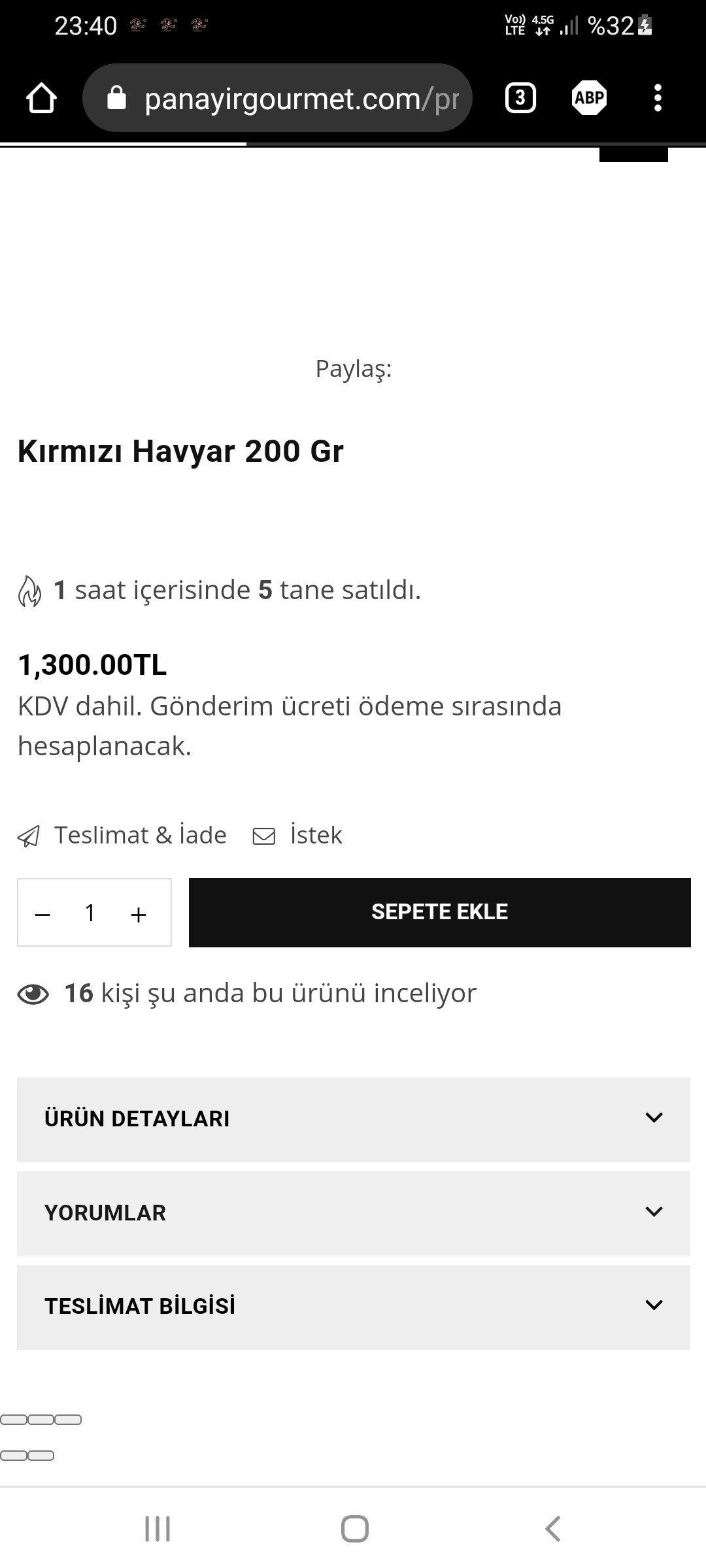Go back using the system back button

552,1529
